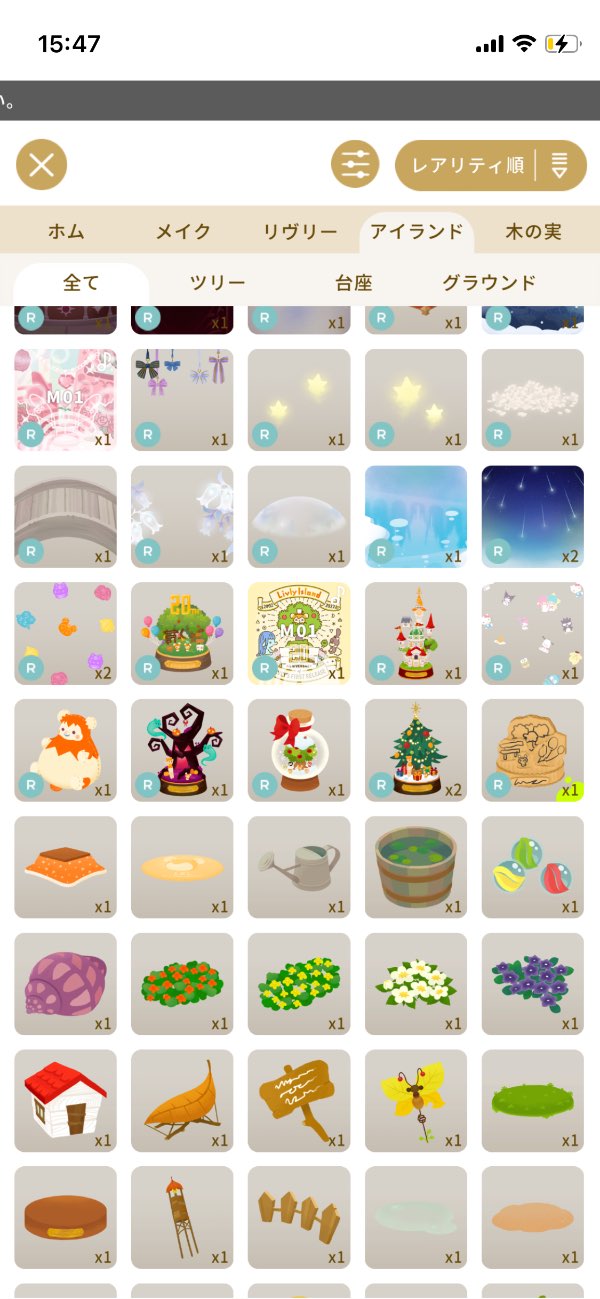Viewport: 600px width, 1299px height.
Task: Pick the wooden bucket item
Action: pyautogui.click(x=416, y=866)
